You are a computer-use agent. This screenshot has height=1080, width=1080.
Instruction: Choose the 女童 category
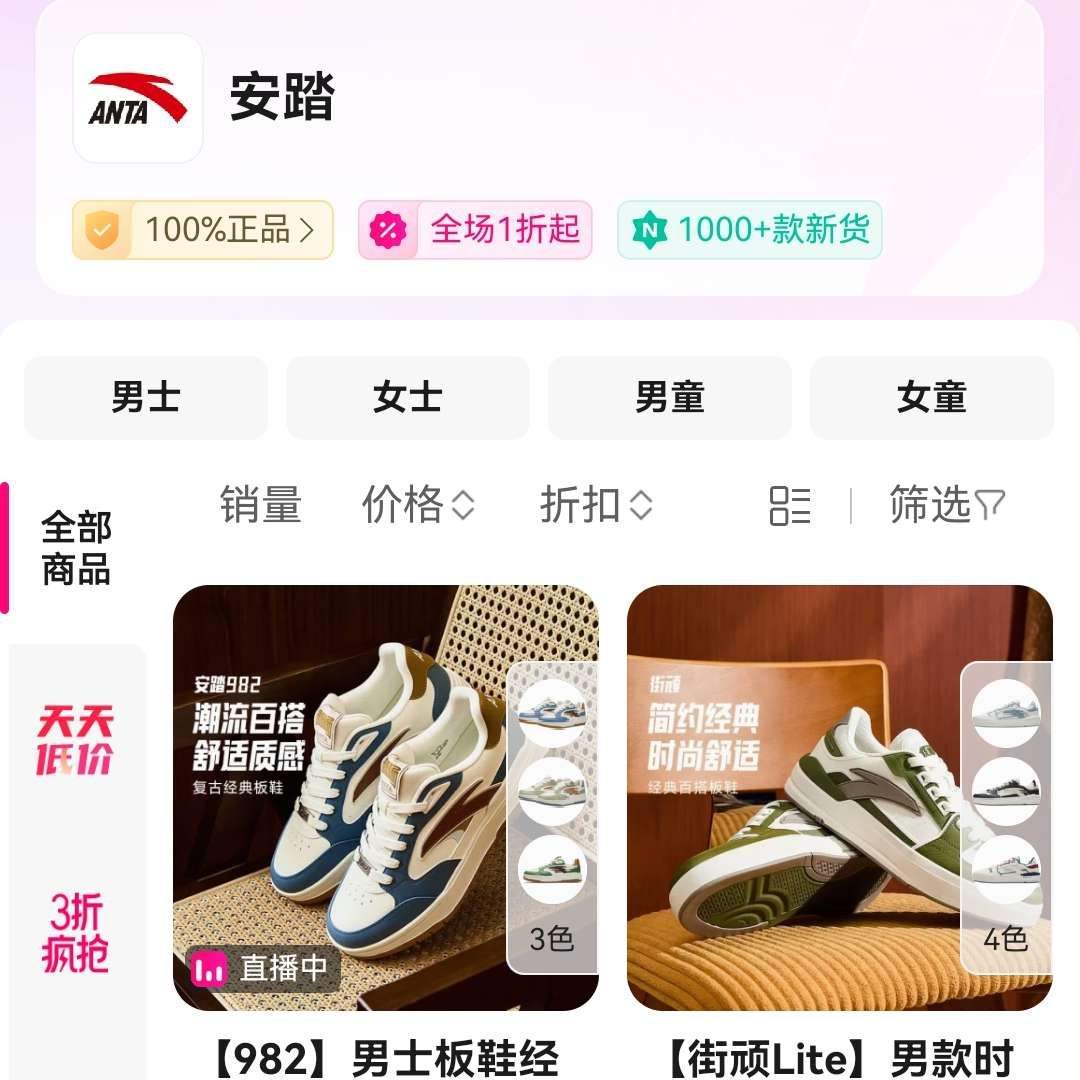(x=931, y=397)
